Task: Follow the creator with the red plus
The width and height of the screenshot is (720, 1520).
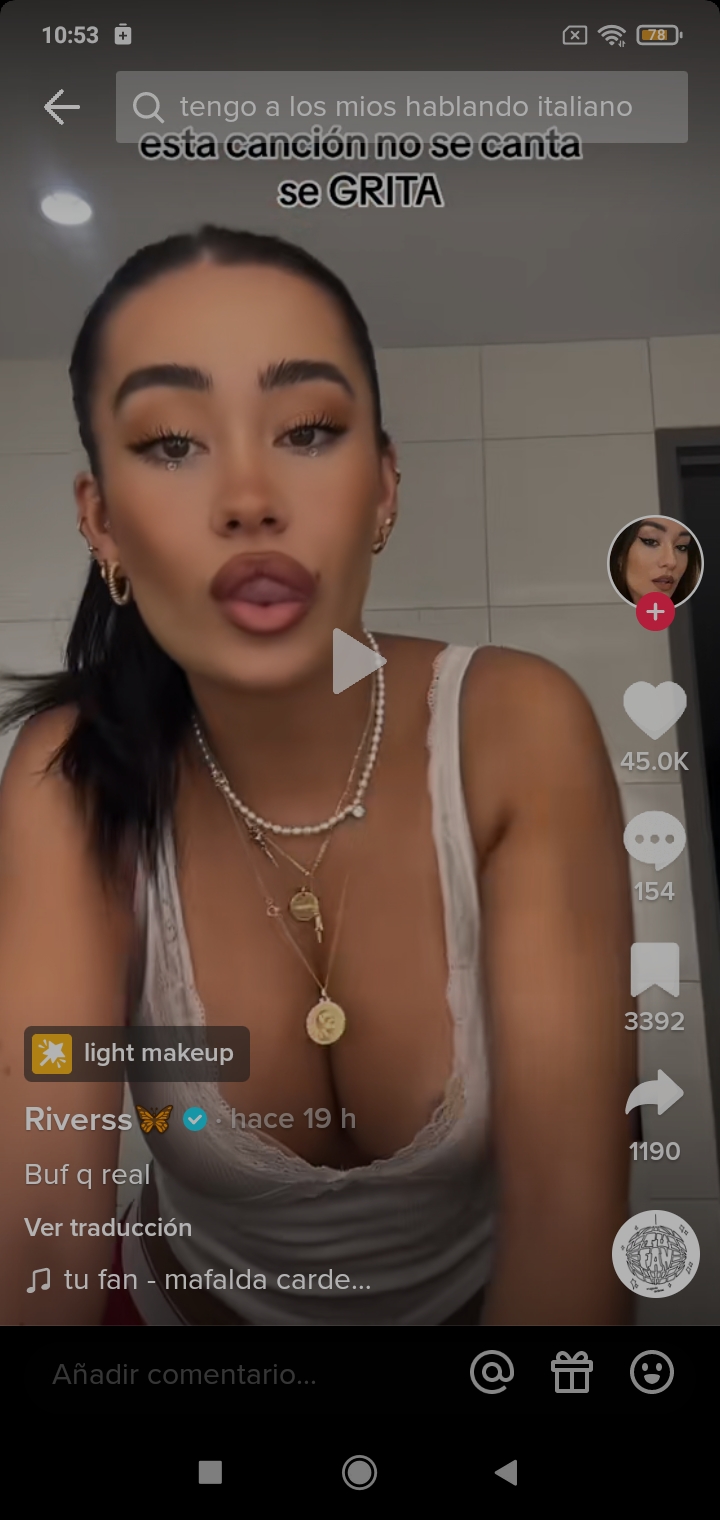Action: click(x=655, y=612)
